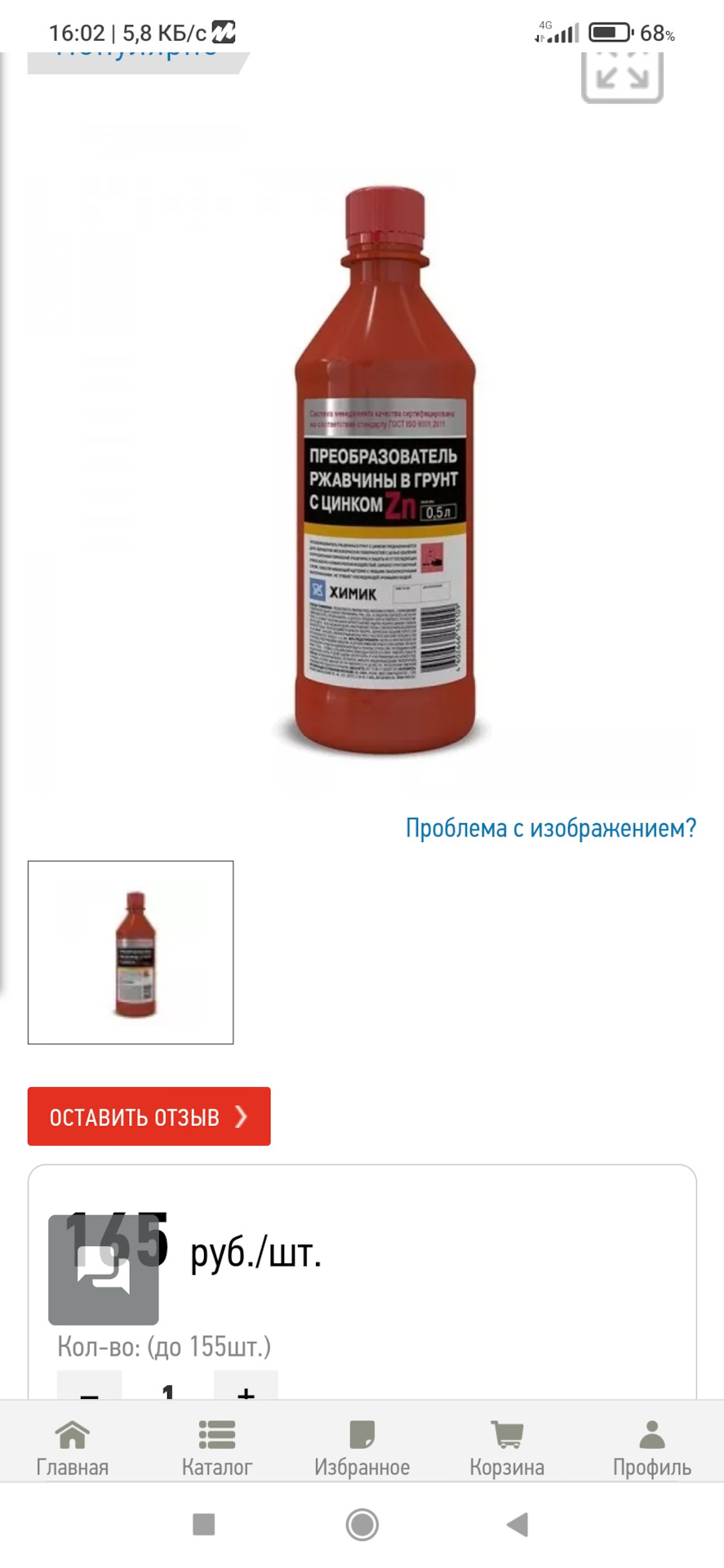Open the Избранное tab
The width and height of the screenshot is (724, 1568).
(362, 1449)
